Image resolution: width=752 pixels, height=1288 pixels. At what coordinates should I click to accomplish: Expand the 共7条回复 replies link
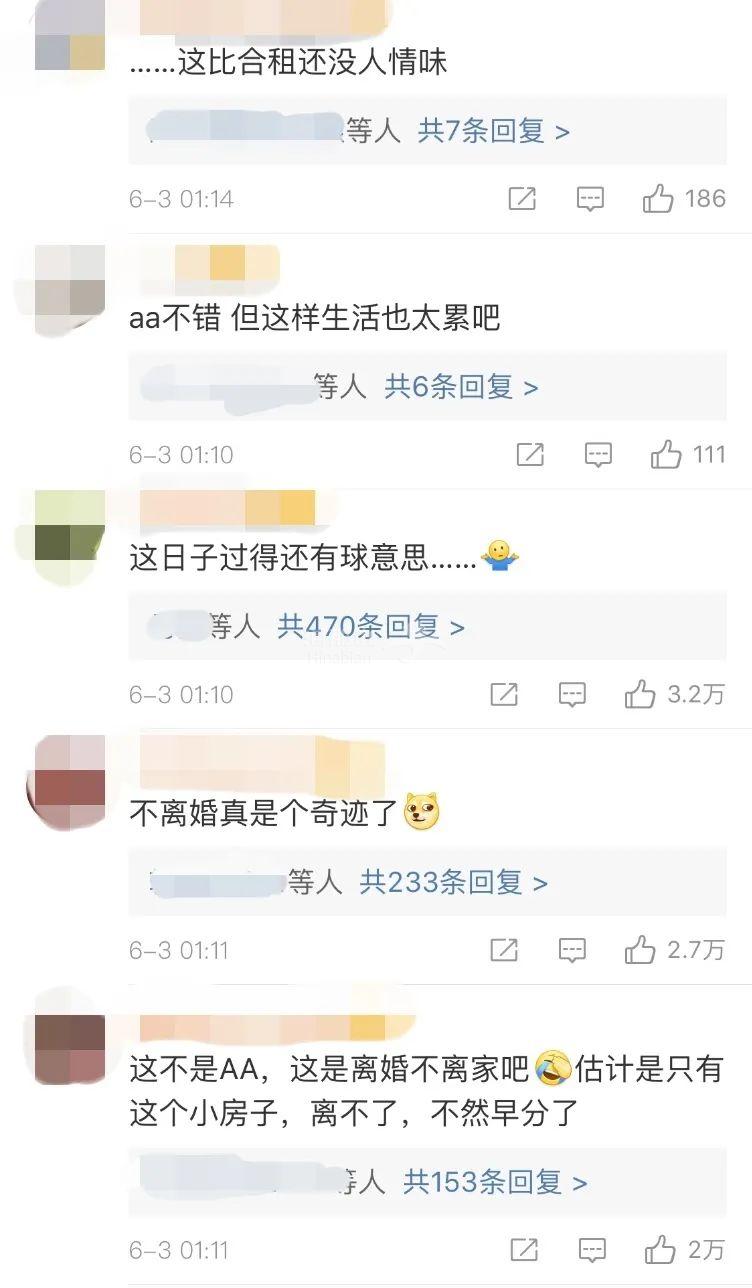(x=494, y=131)
